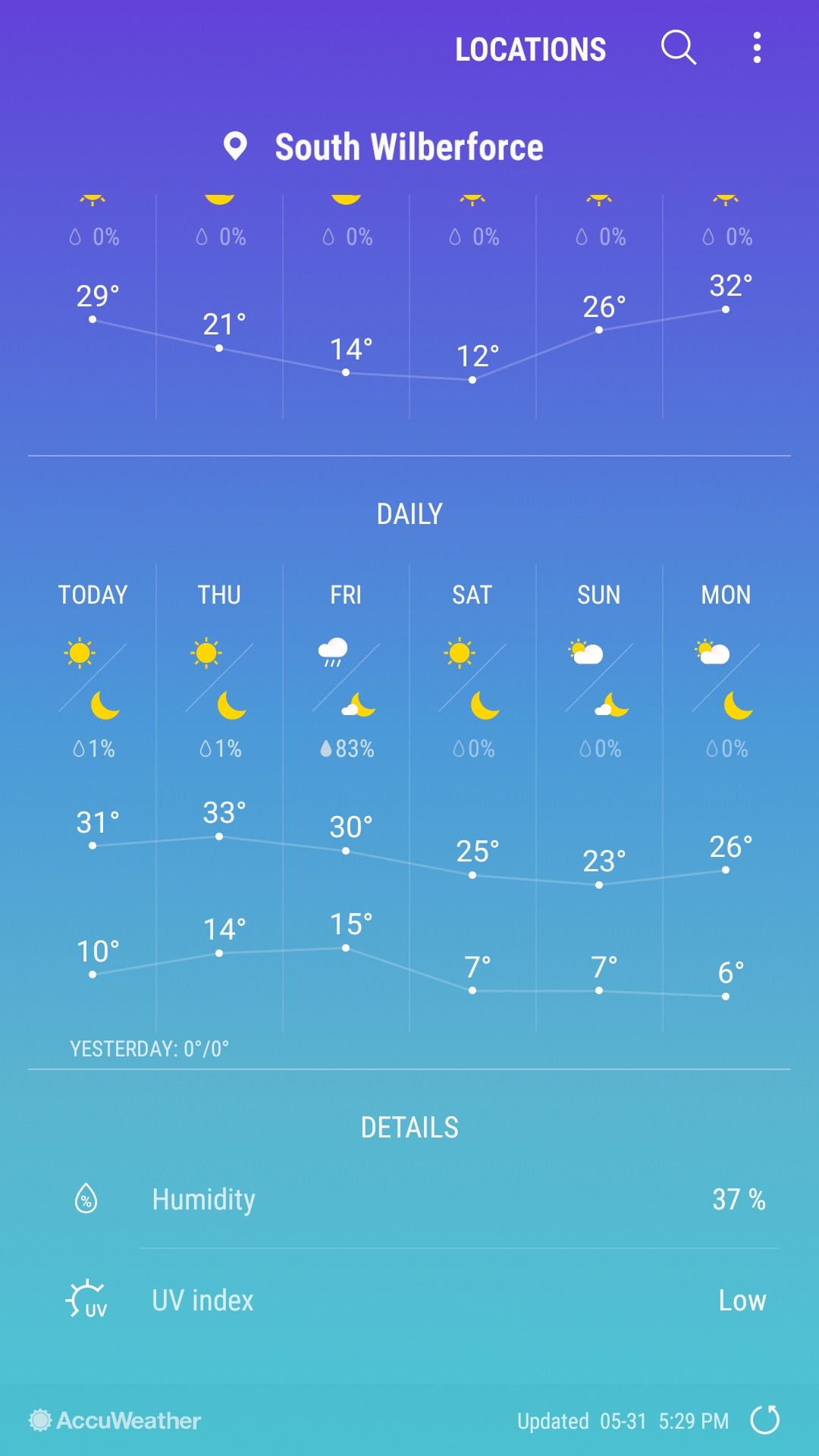View Thursday's daily forecast
819x1456 pixels.
click(x=219, y=796)
